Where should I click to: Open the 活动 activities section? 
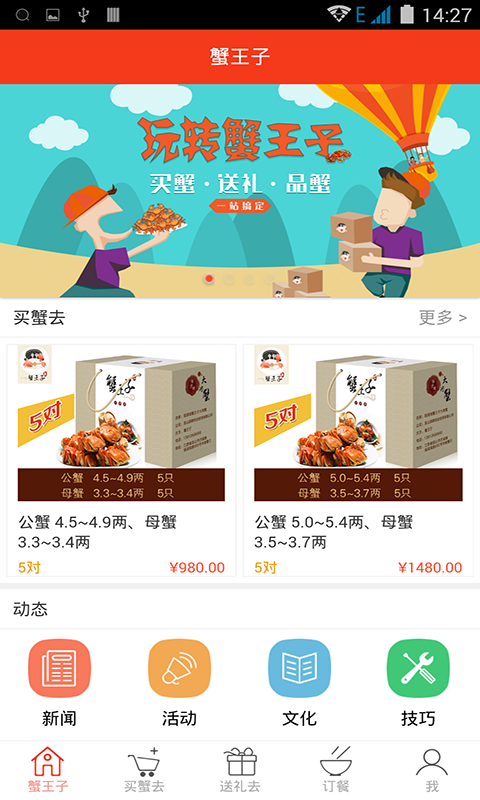tap(180, 683)
